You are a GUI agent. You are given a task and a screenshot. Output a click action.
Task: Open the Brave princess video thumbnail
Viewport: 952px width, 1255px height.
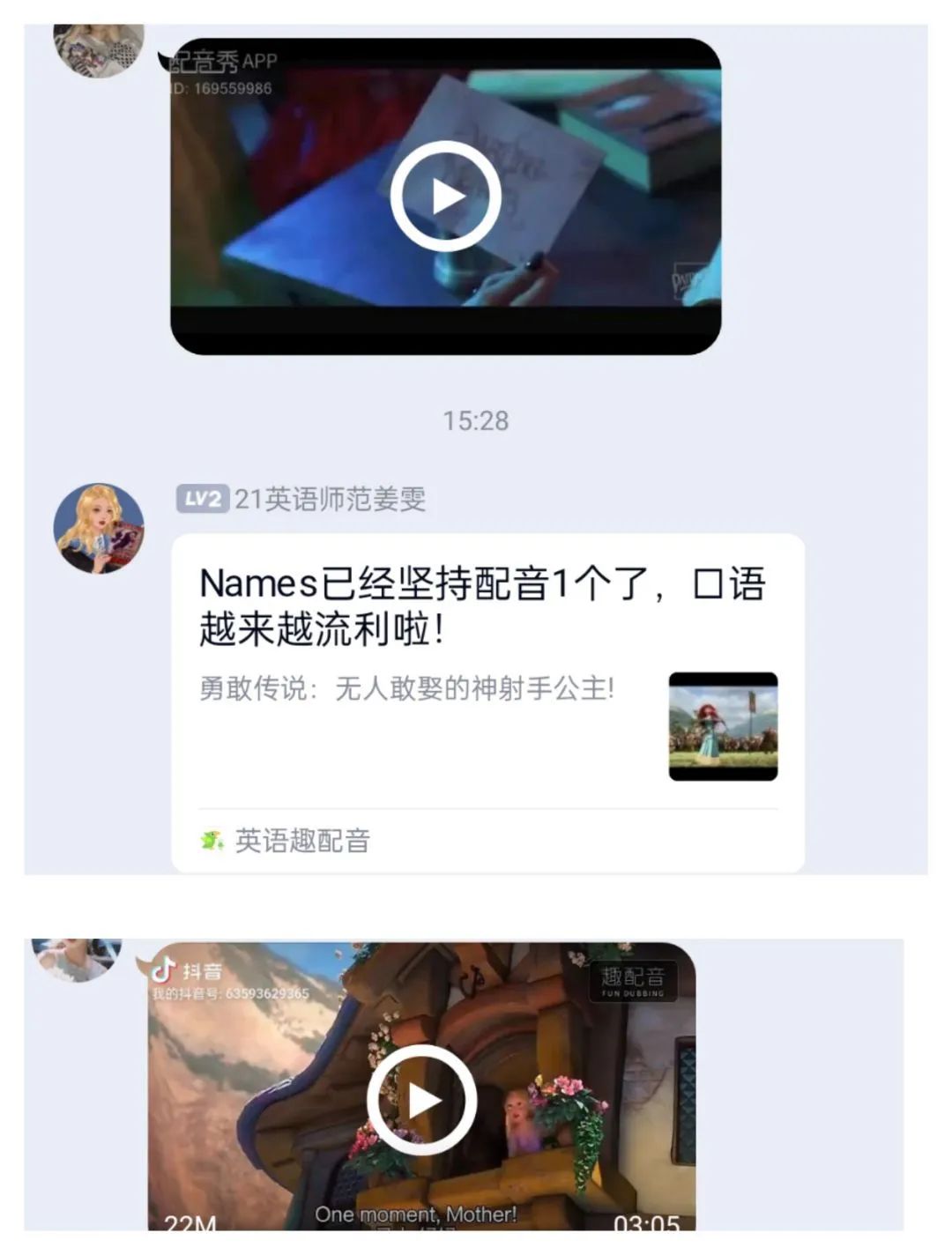click(725, 724)
